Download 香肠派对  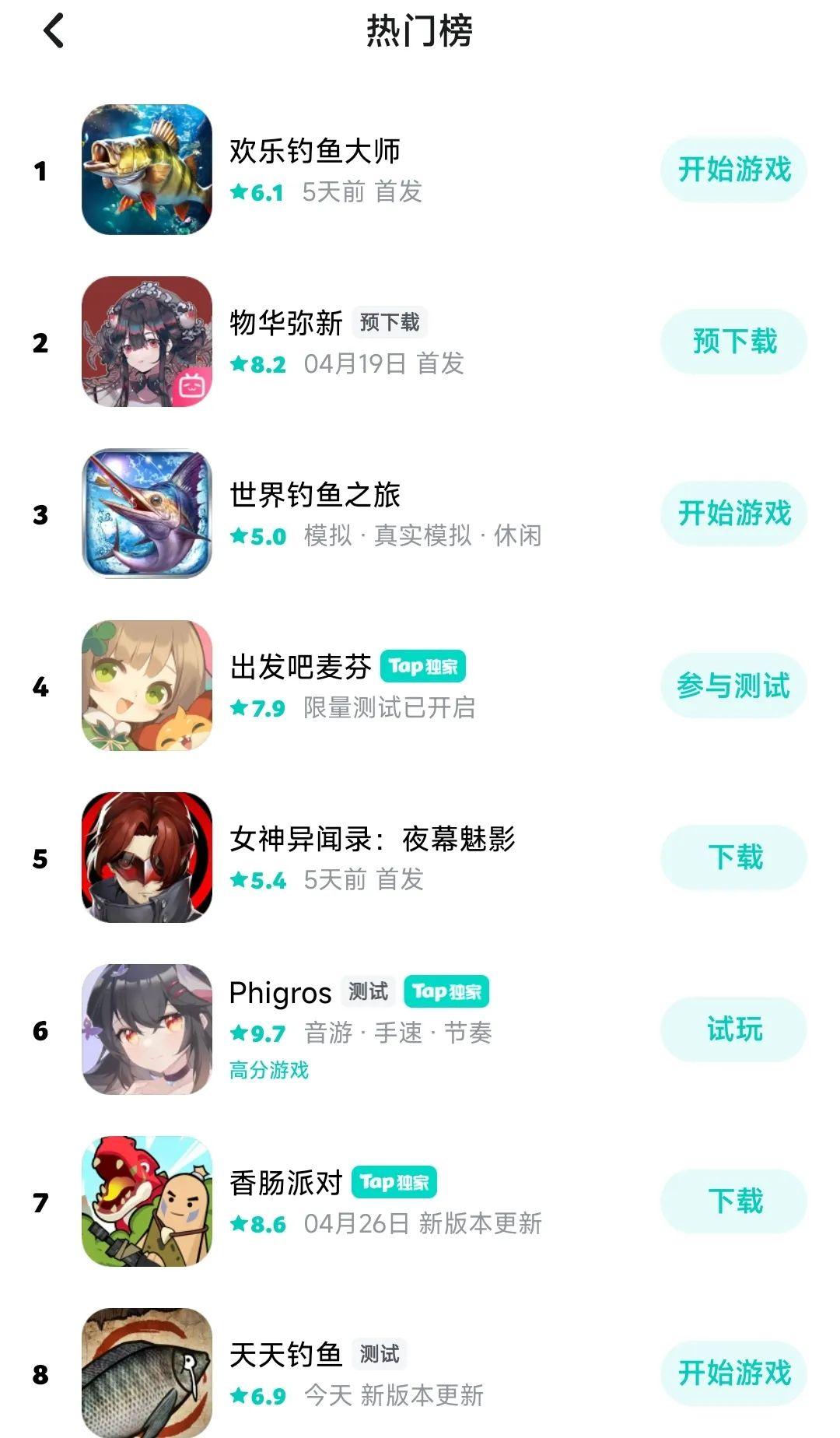coord(733,1201)
